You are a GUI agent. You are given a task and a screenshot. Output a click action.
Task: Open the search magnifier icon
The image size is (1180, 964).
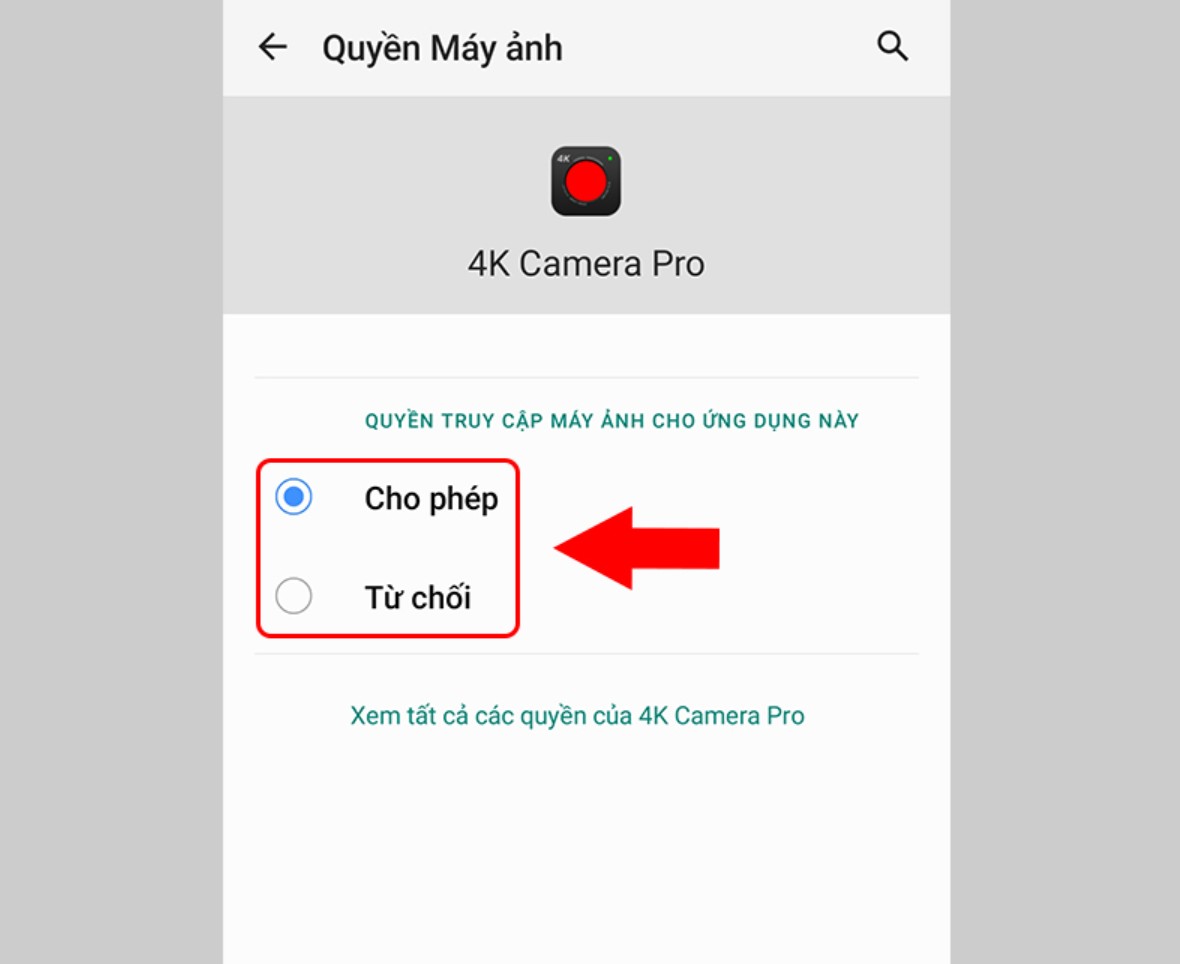(892, 46)
